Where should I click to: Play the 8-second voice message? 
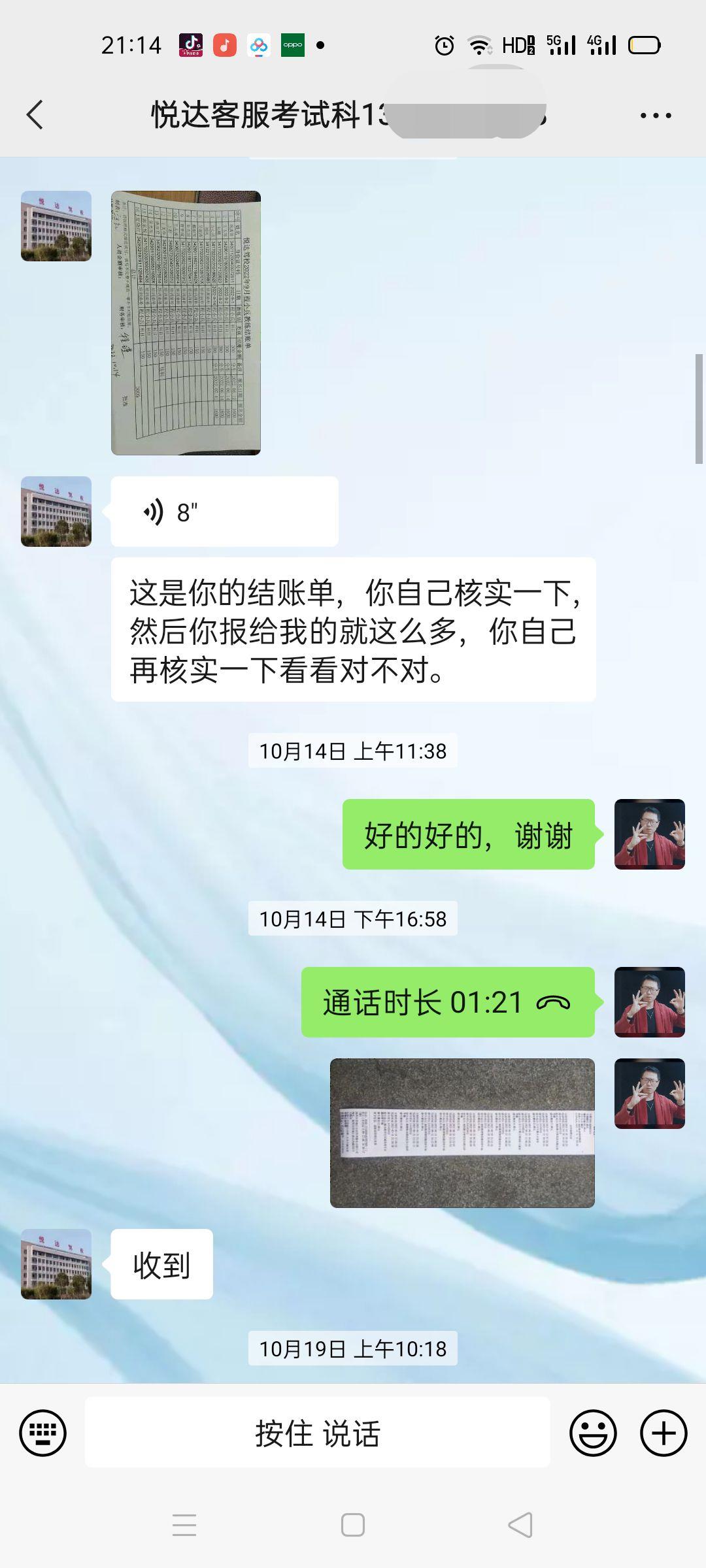tap(224, 512)
